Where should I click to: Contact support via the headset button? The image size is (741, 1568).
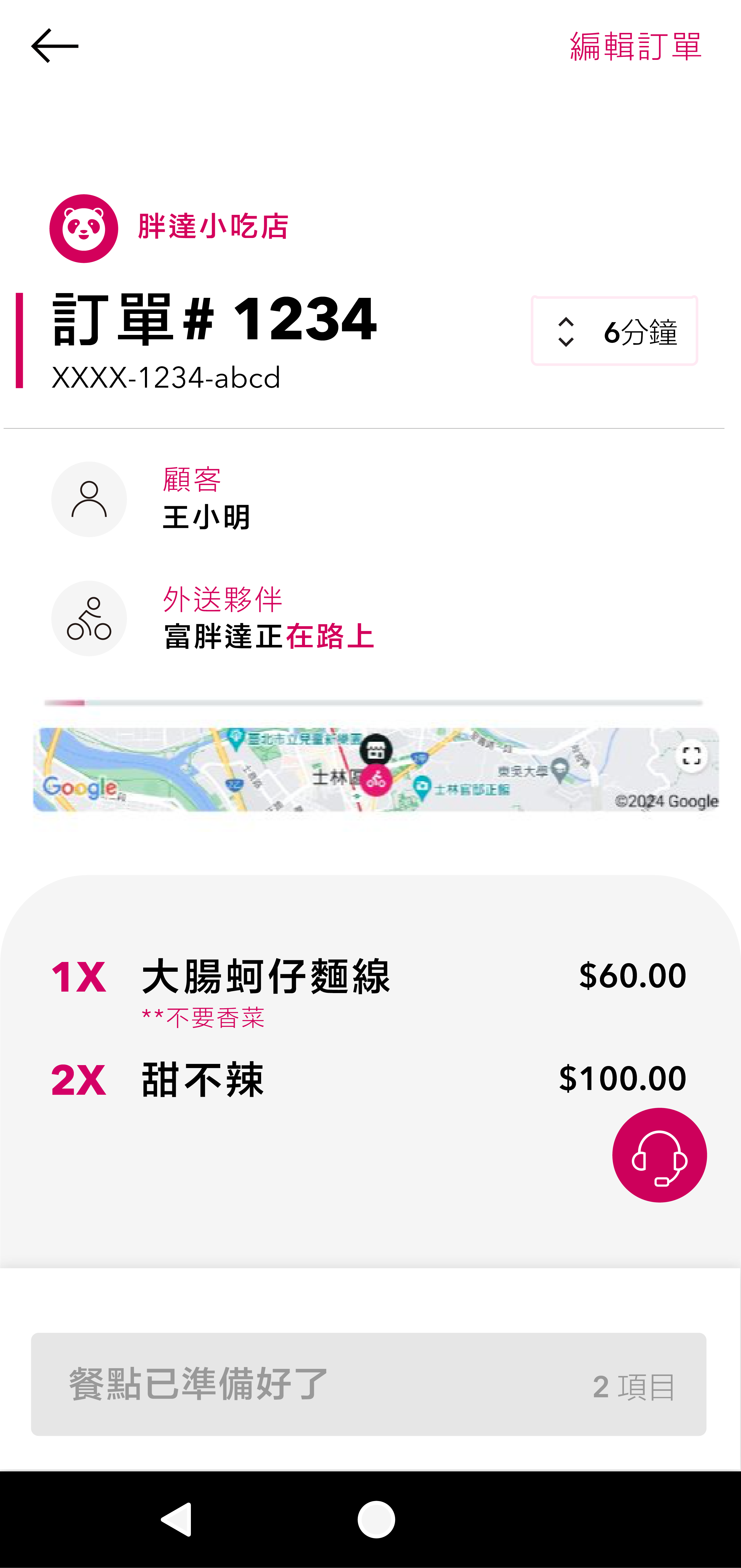[659, 1155]
